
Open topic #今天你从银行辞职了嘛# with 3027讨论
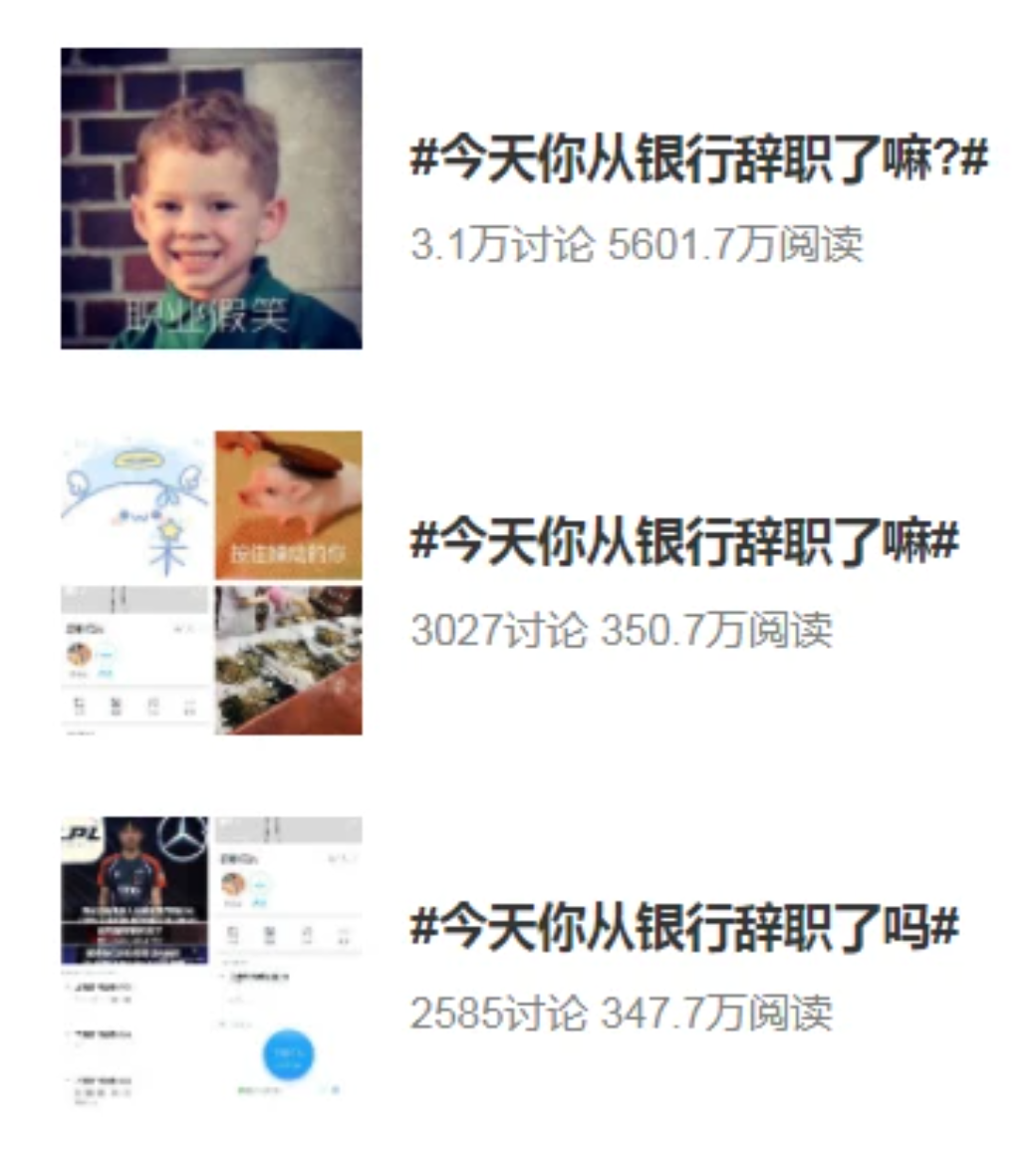point(684,542)
